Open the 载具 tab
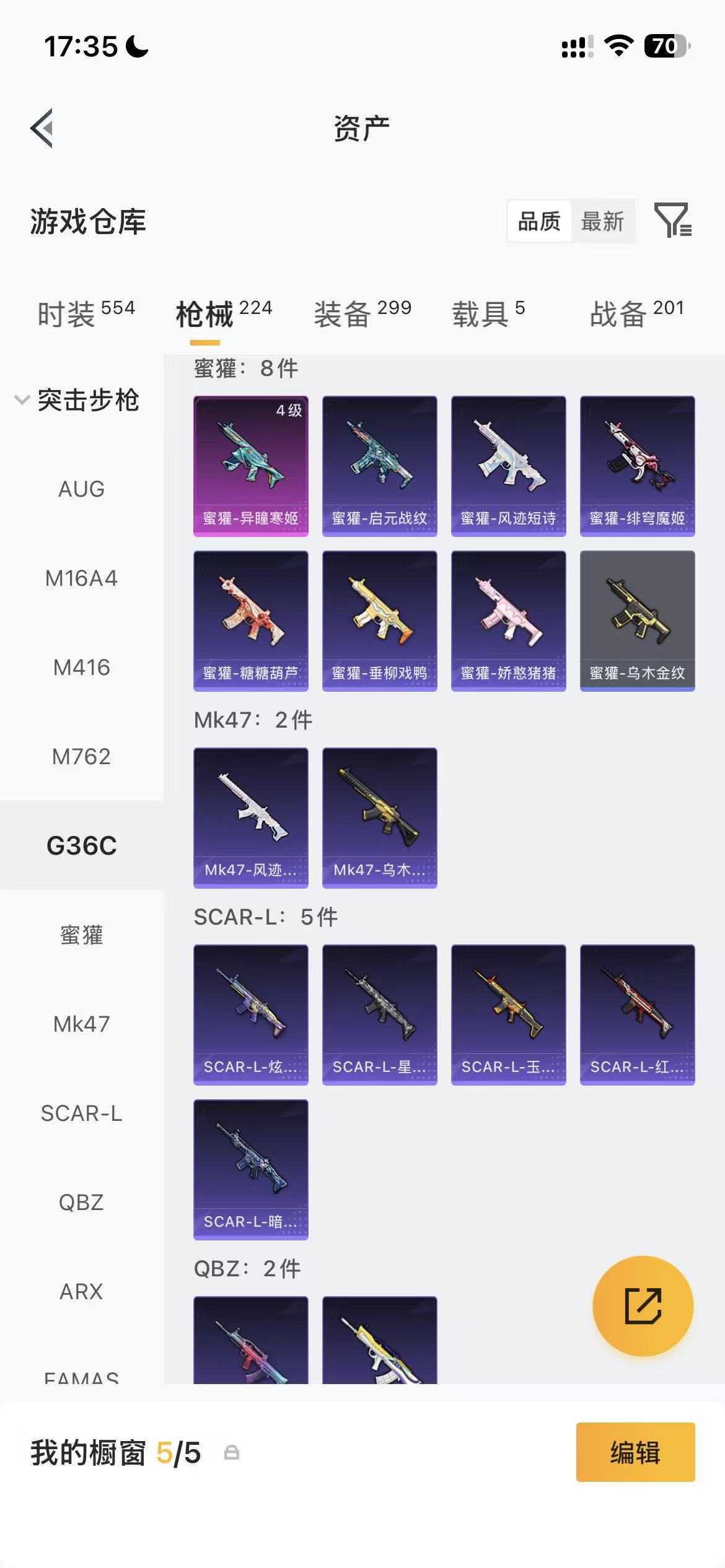Image resolution: width=725 pixels, height=1568 pixels. [488, 313]
